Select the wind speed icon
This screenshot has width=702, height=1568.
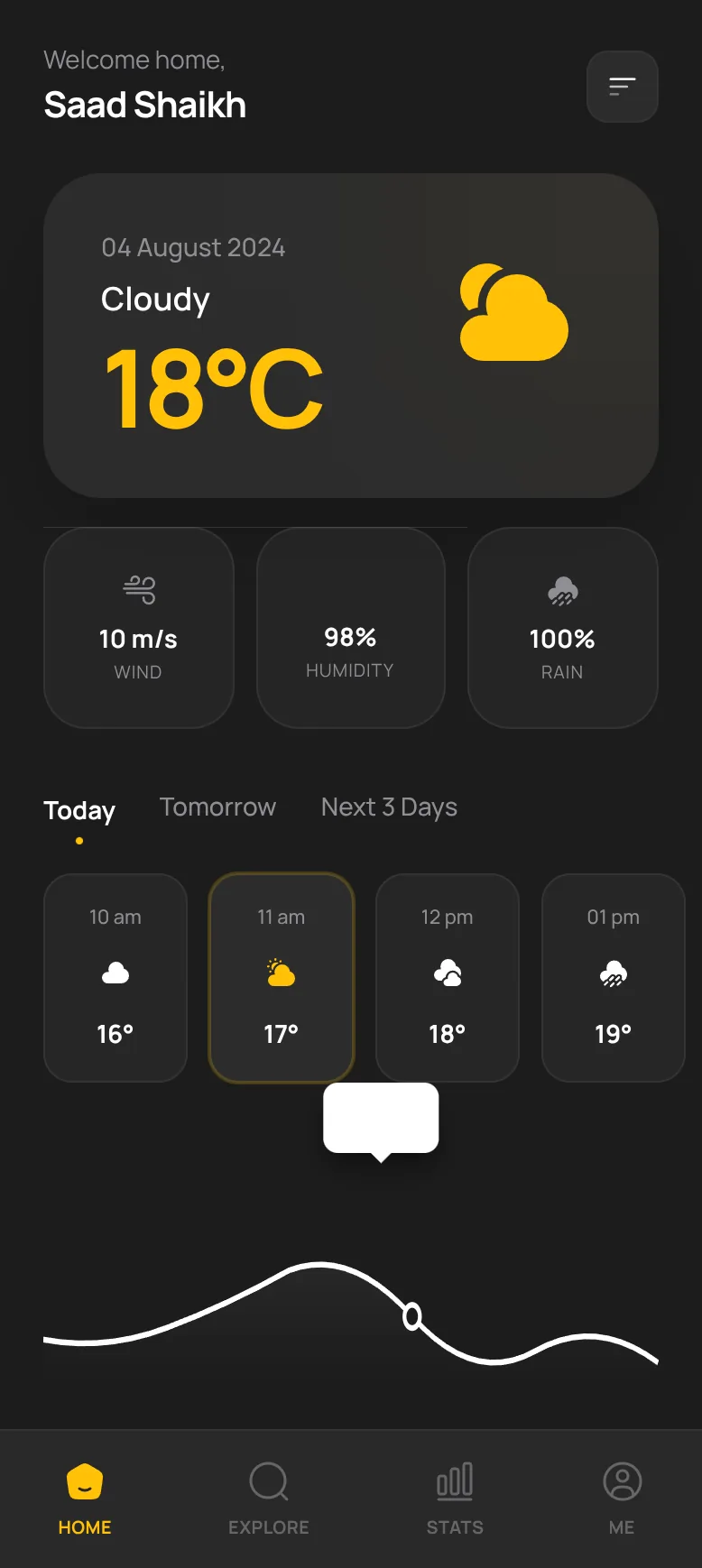pos(138,589)
